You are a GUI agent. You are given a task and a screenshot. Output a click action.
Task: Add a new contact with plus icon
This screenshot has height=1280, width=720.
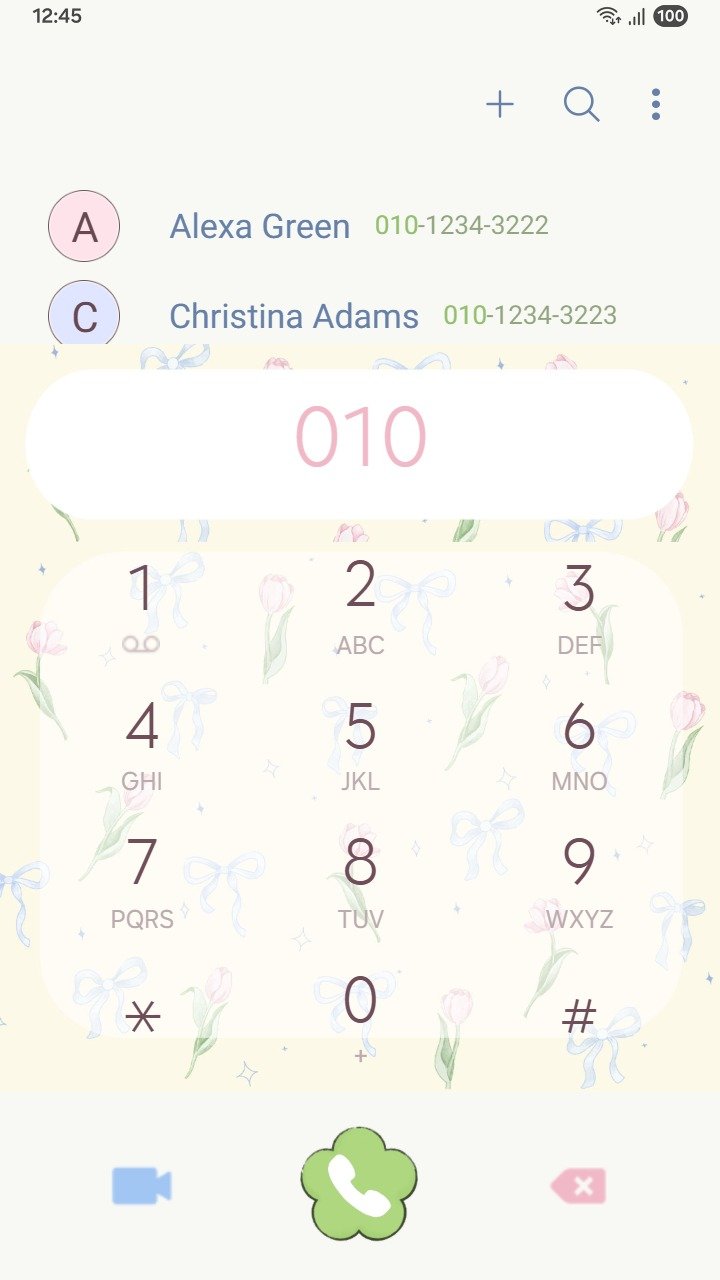(x=500, y=104)
